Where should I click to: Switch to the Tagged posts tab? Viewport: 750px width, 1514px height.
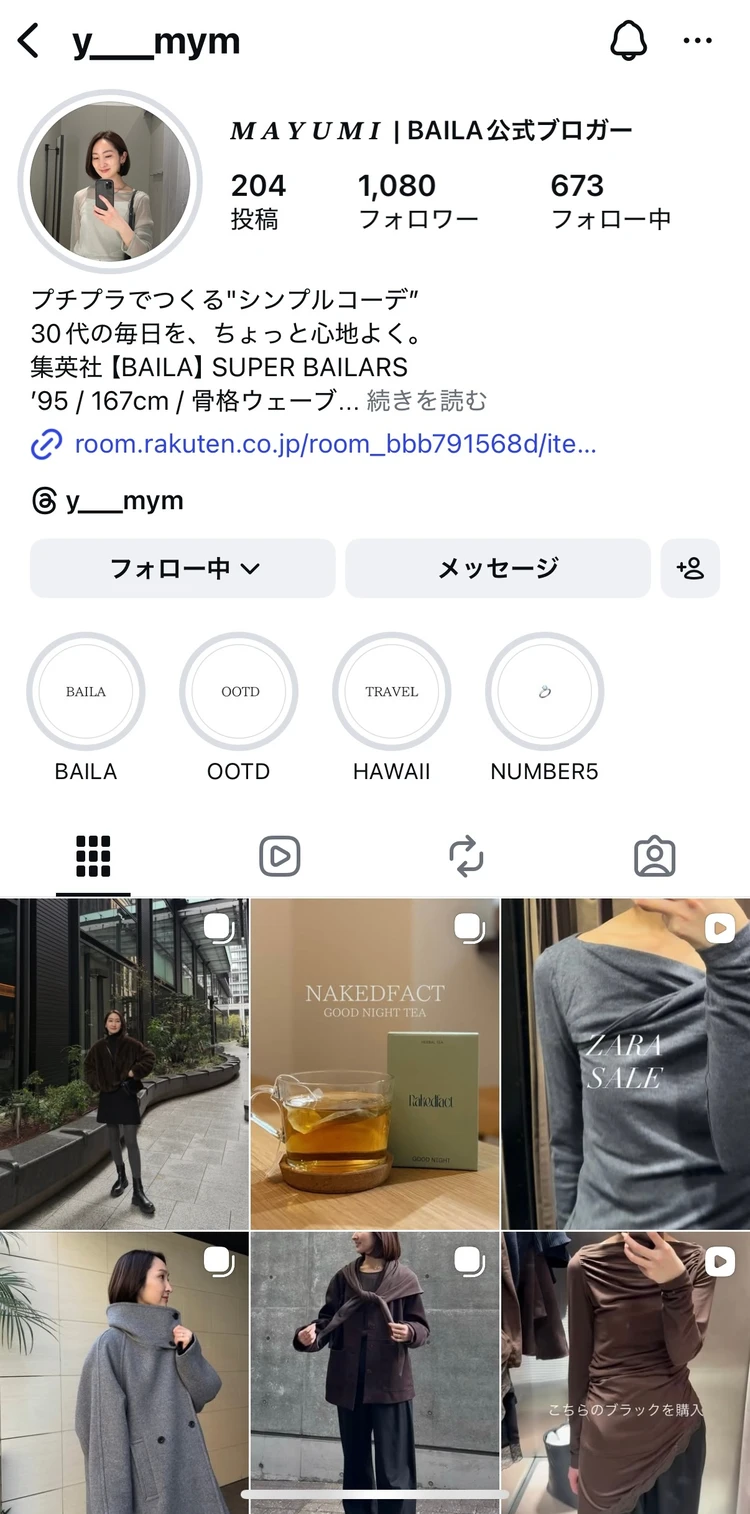tap(655, 856)
